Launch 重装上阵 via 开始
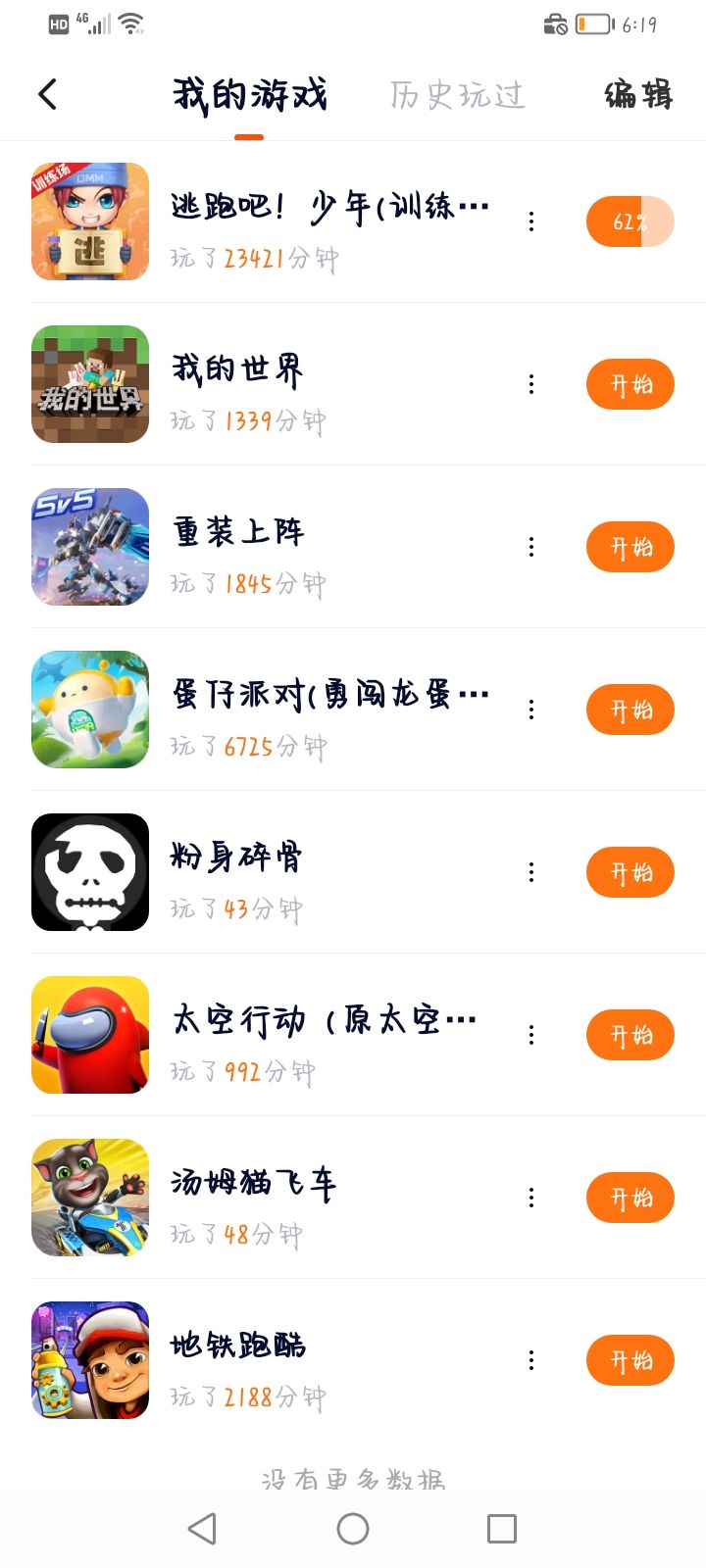The width and height of the screenshot is (706, 1568). coord(630,547)
